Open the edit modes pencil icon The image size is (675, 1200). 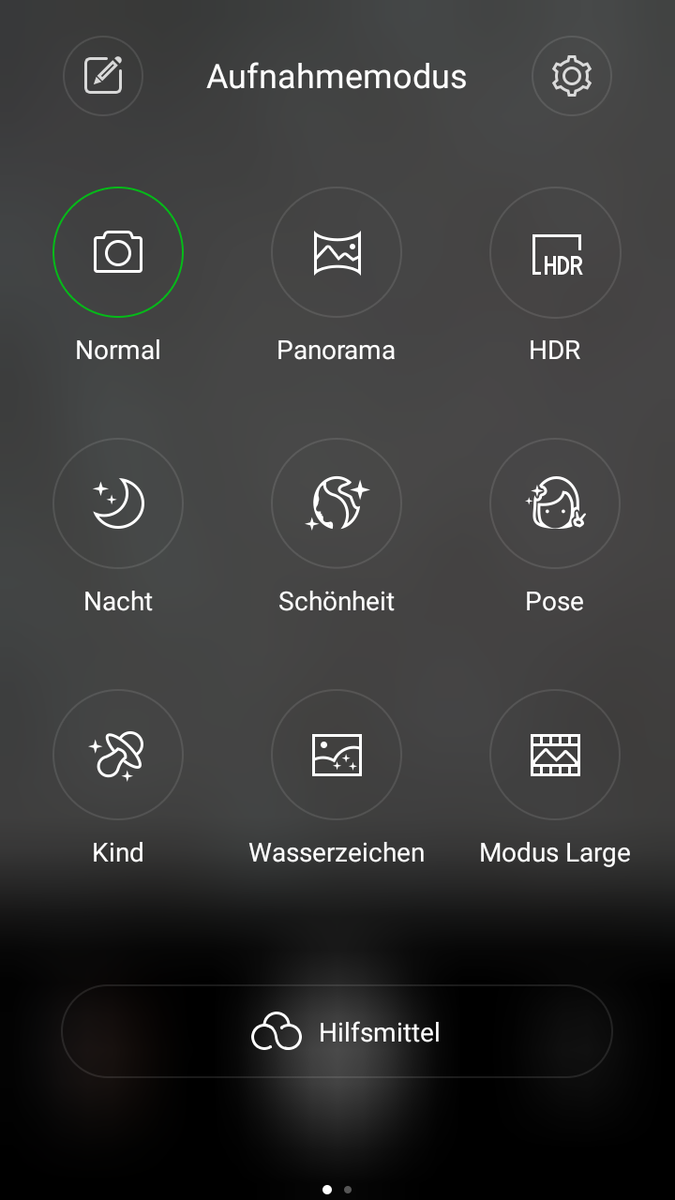coord(103,76)
